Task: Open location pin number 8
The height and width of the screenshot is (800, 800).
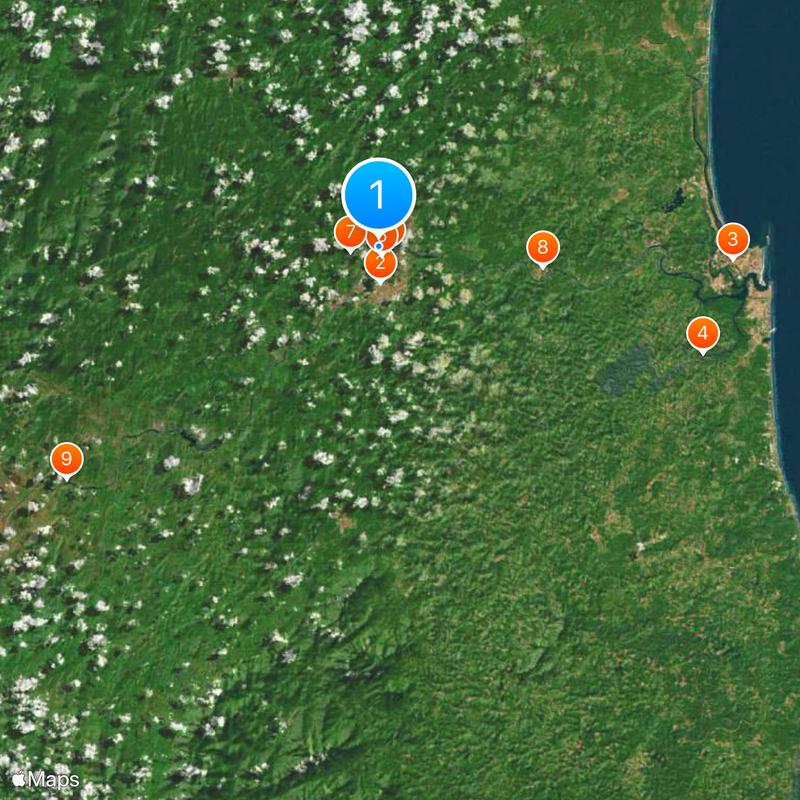Action: click(542, 246)
